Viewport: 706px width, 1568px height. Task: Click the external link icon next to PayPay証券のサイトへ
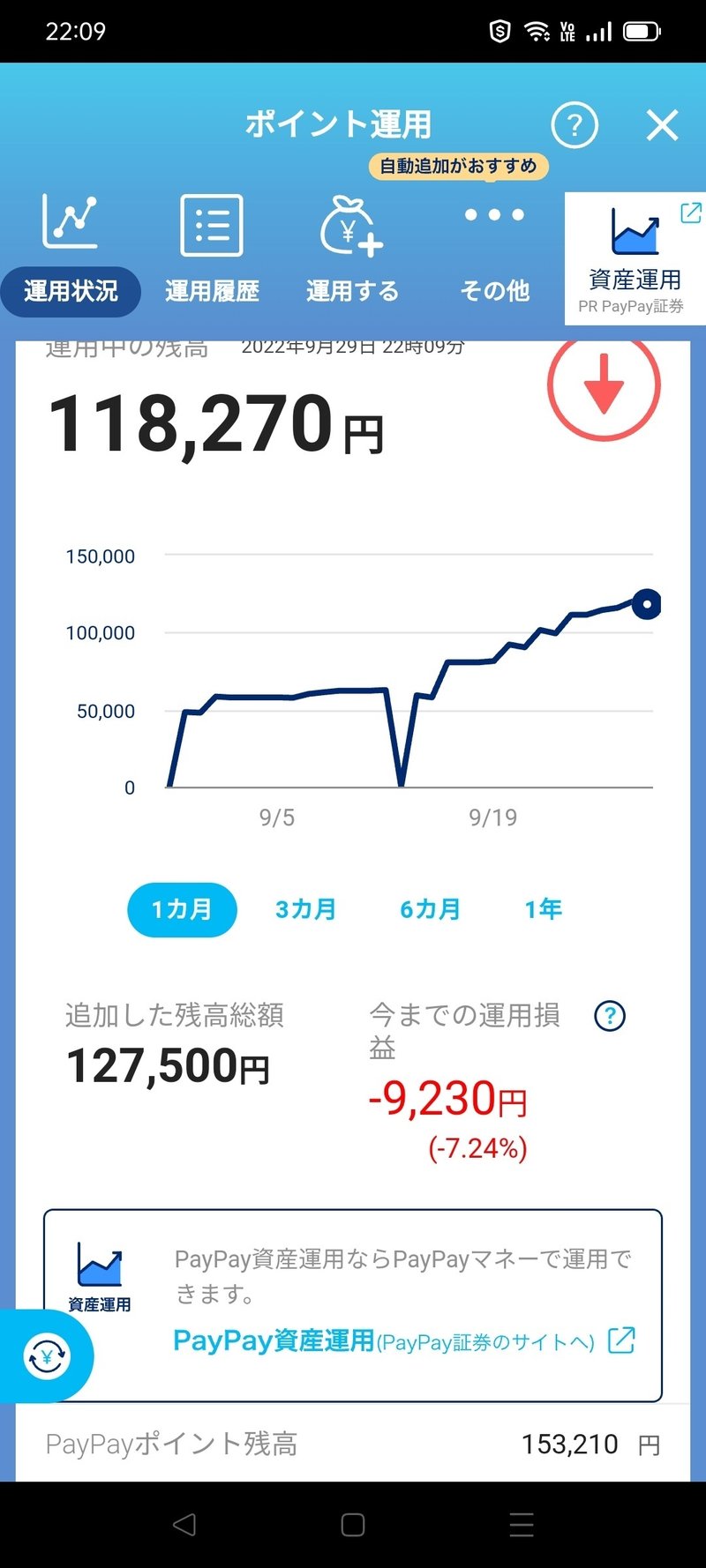[x=620, y=1341]
